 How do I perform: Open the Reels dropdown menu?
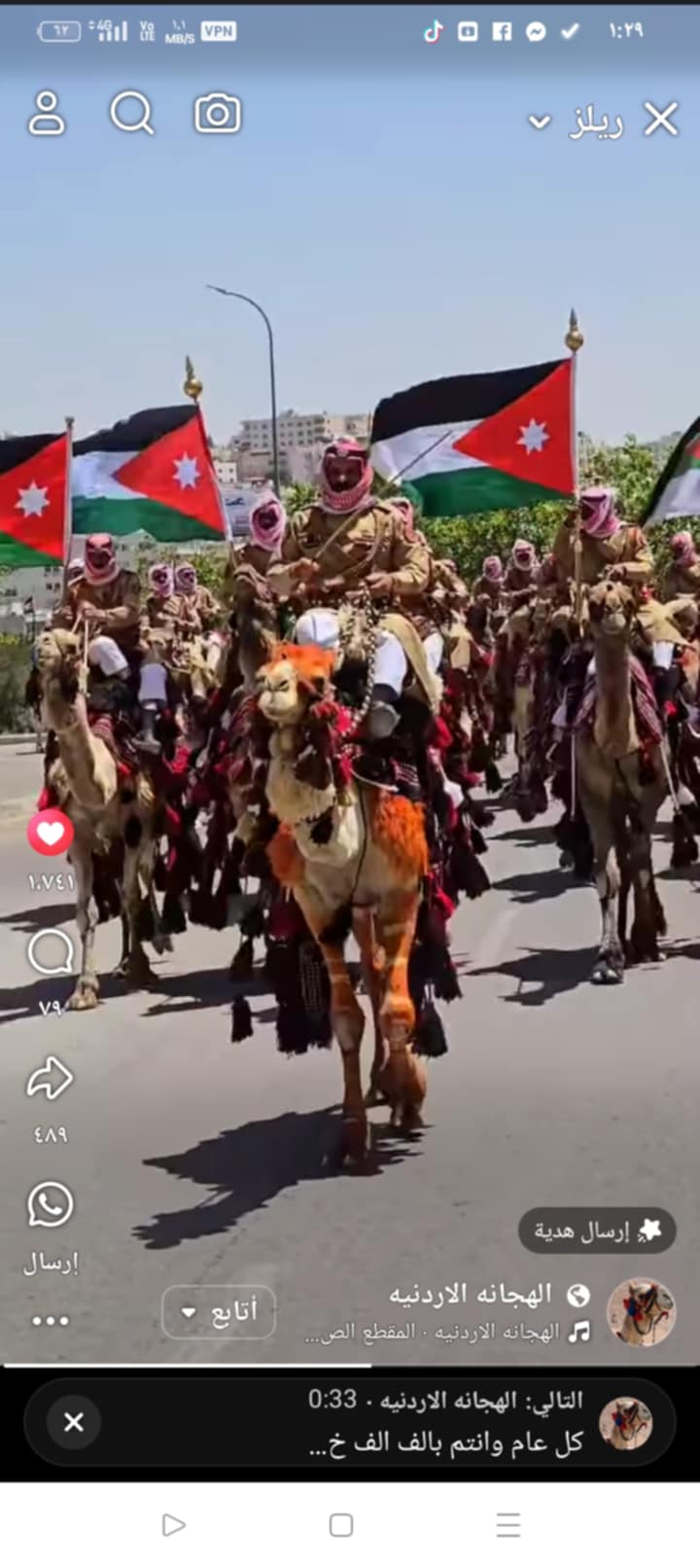click(x=540, y=122)
